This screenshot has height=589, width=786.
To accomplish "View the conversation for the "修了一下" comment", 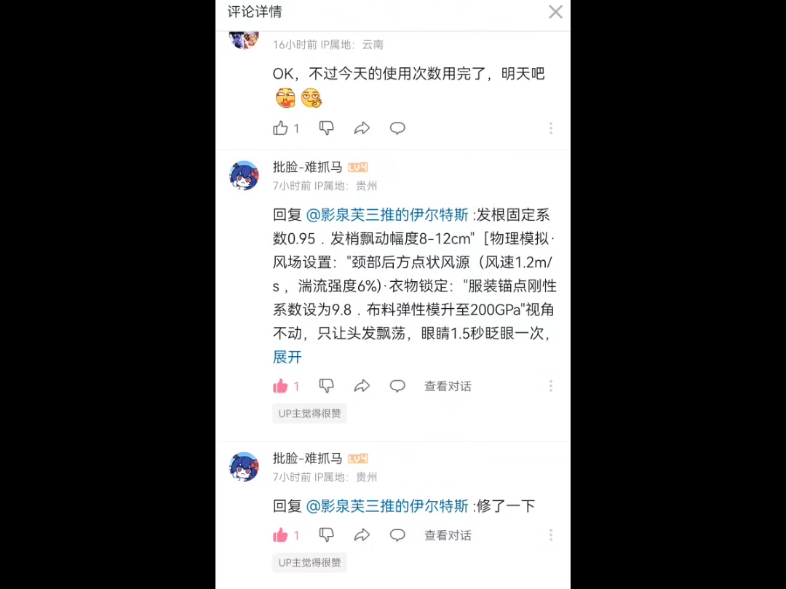I will click(447, 535).
